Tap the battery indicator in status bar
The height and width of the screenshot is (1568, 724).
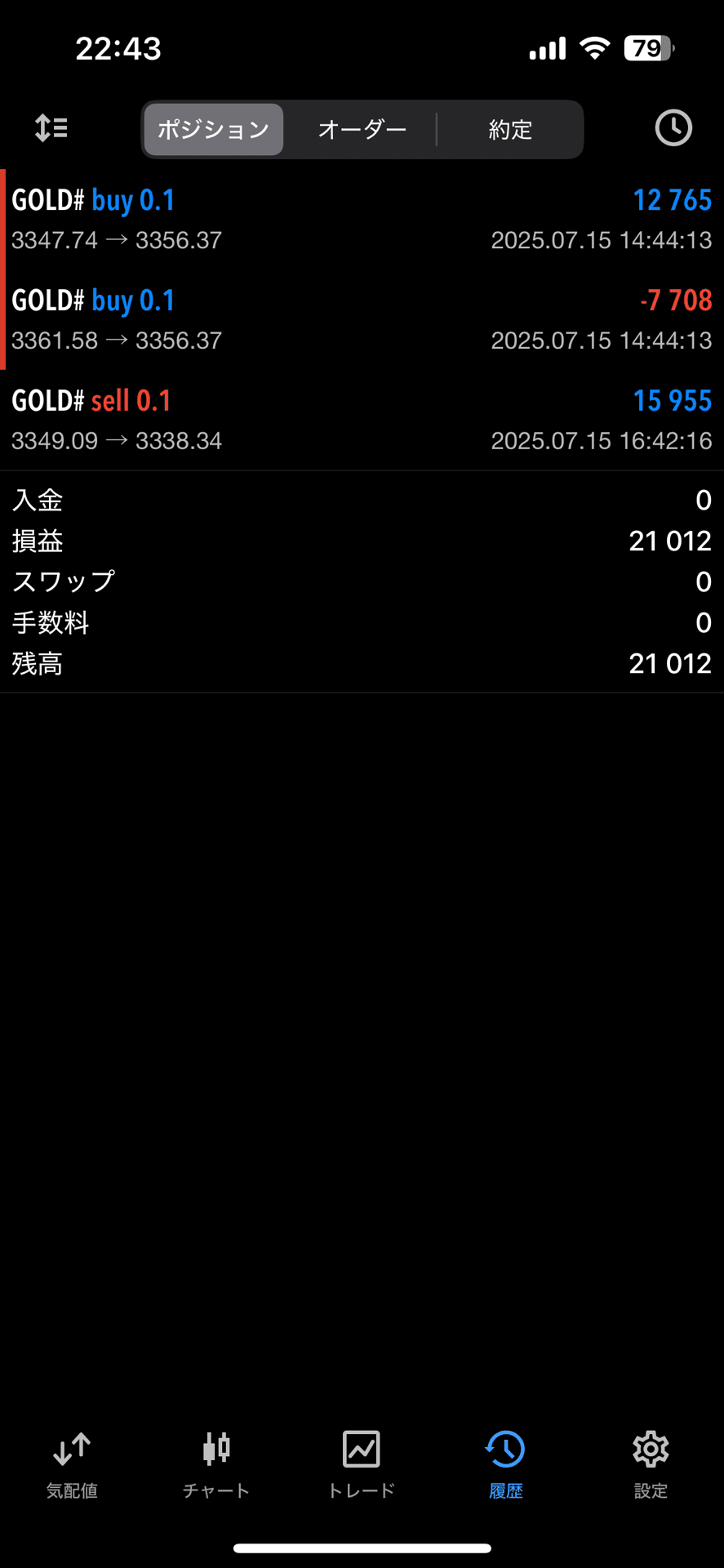(x=644, y=47)
